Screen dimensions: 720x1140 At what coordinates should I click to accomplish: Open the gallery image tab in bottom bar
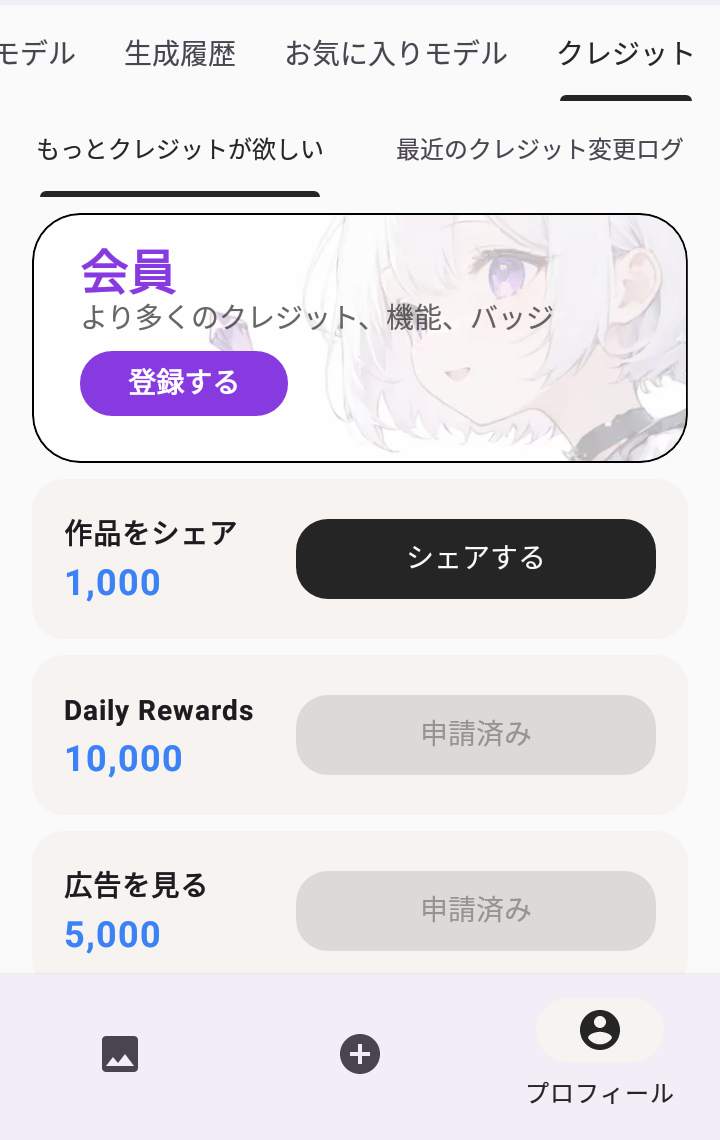coord(120,1054)
